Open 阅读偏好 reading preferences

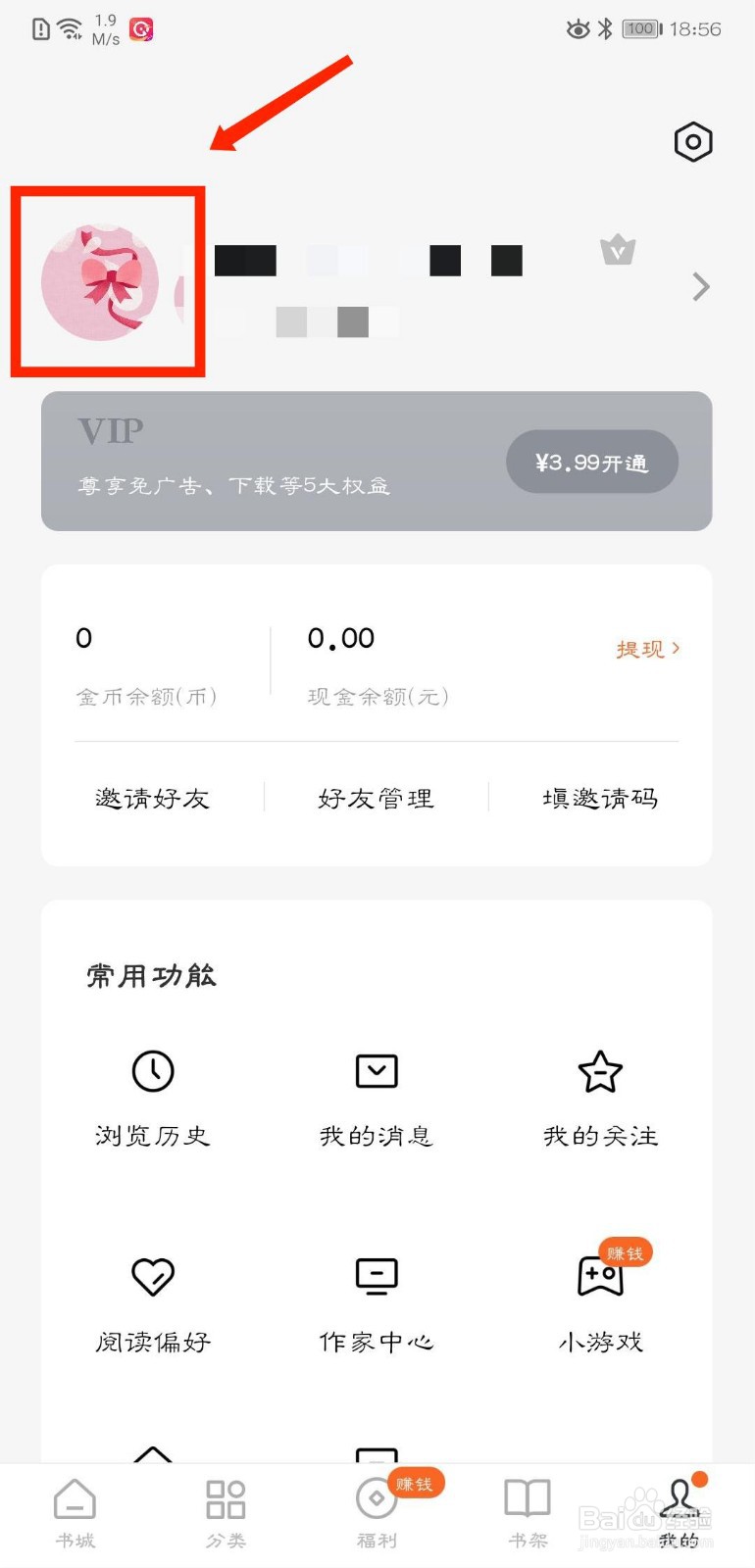pyautogui.click(x=153, y=1303)
